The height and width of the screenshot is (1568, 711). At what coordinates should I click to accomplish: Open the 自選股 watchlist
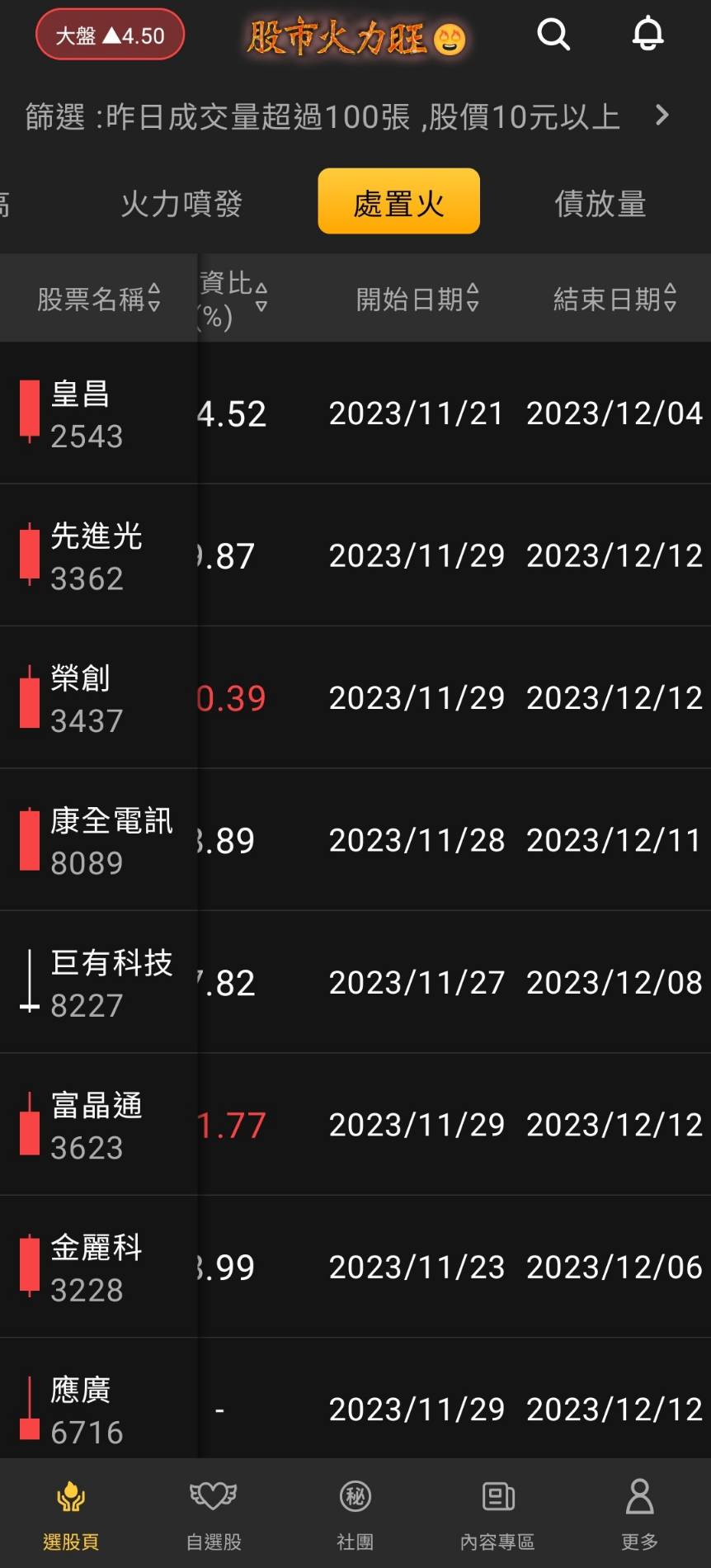(x=212, y=1514)
